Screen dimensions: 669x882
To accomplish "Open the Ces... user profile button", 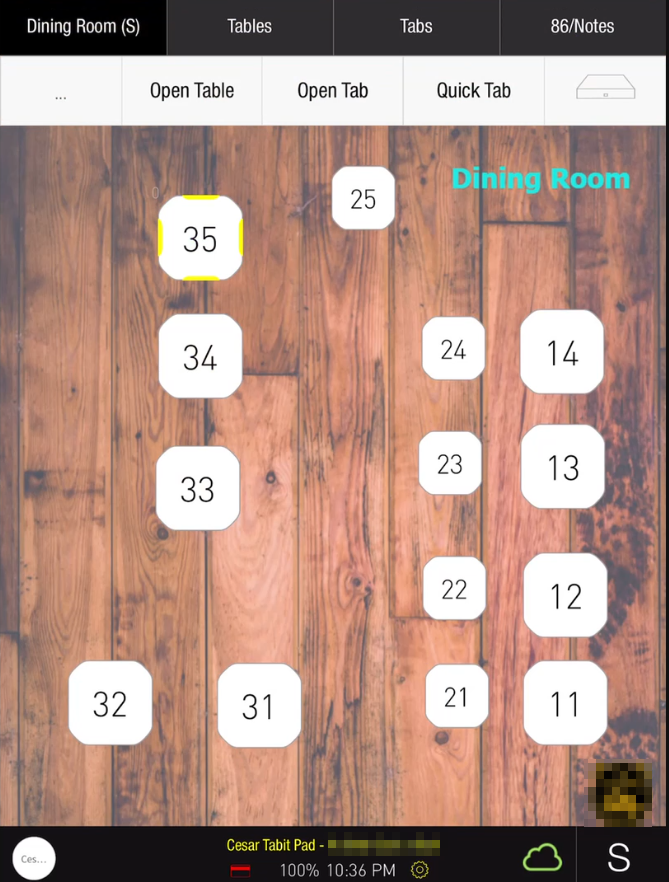I will pyautogui.click(x=34, y=858).
